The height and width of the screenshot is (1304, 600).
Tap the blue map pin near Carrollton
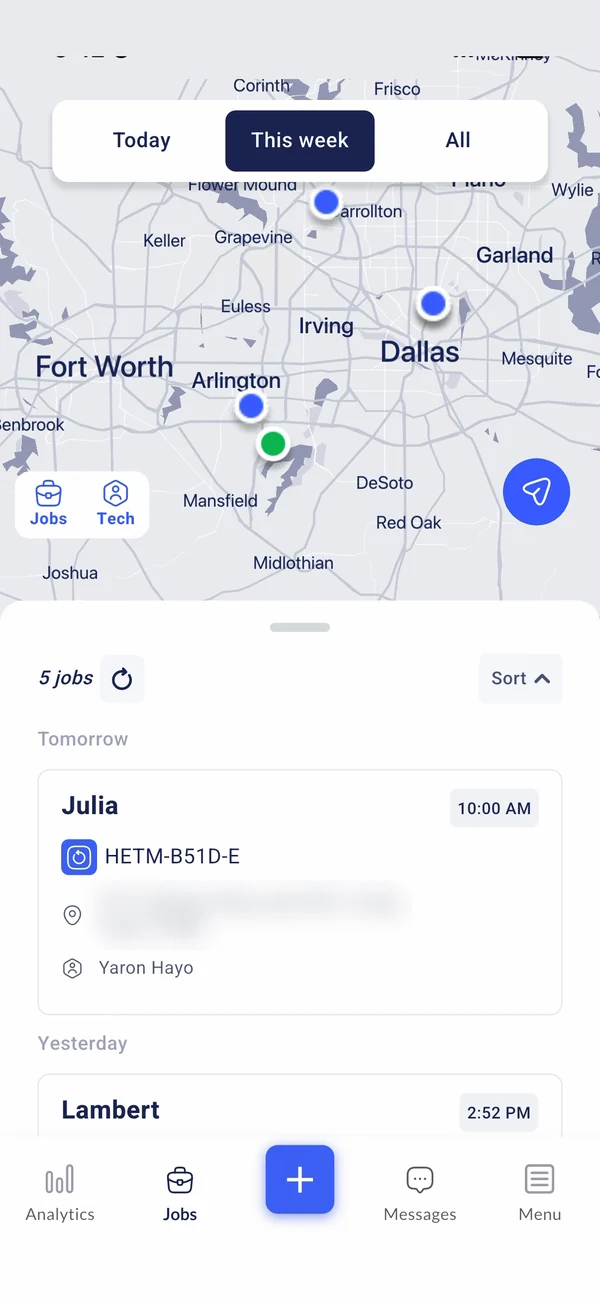pyautogui.click(x=326, y=203)
